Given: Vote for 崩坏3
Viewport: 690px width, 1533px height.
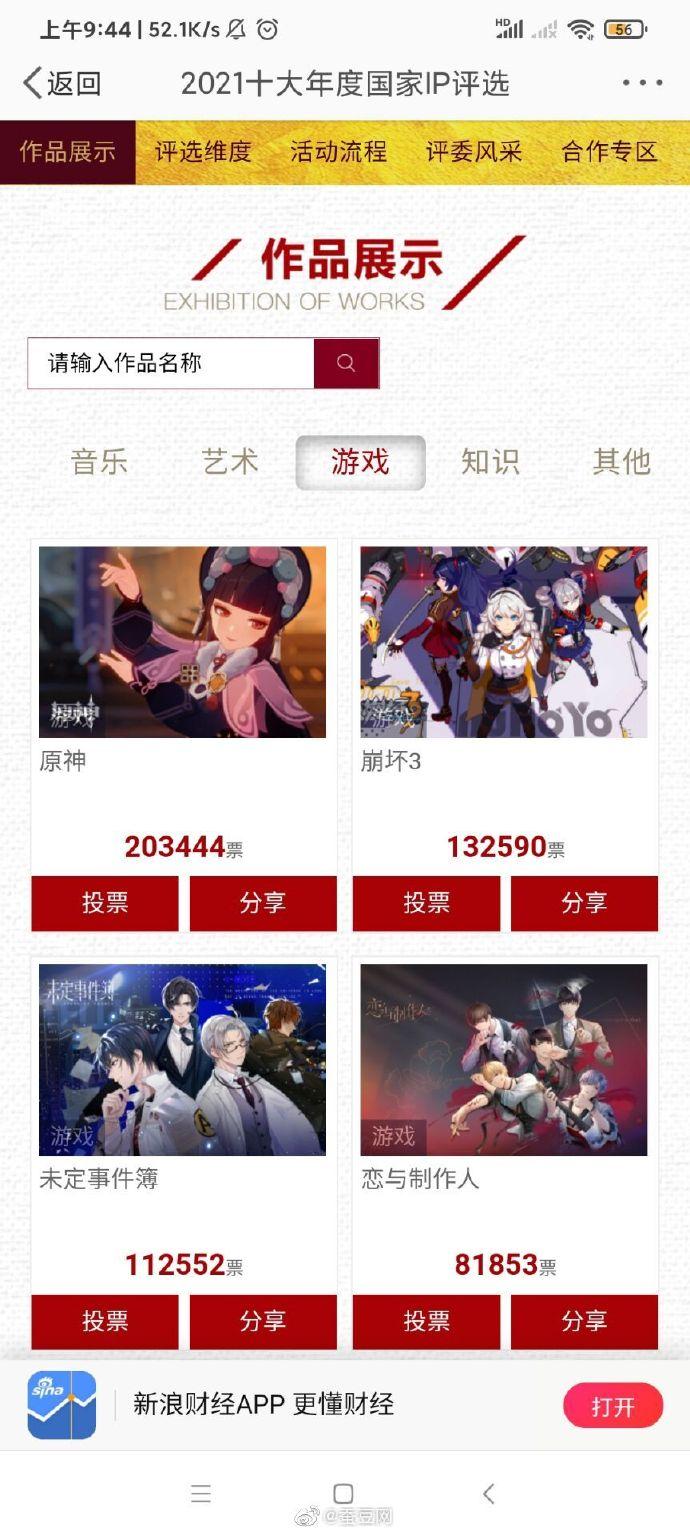Looking at the screenshot, I should [426, 903].
